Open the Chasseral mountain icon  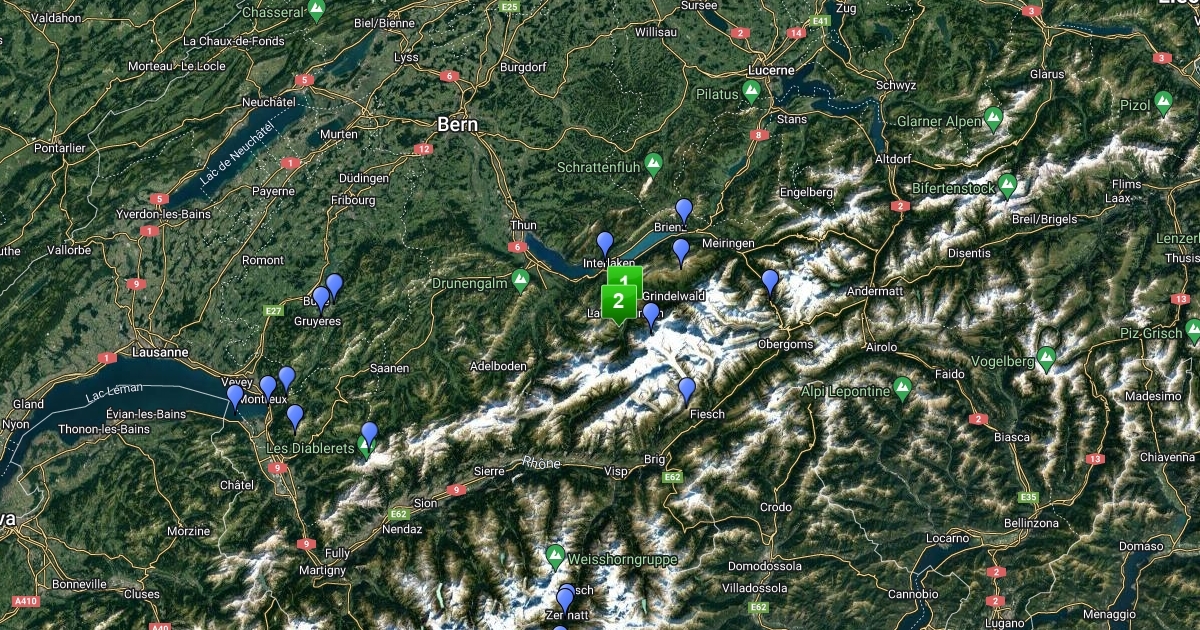pyautogui.click(x=317, y=11)
